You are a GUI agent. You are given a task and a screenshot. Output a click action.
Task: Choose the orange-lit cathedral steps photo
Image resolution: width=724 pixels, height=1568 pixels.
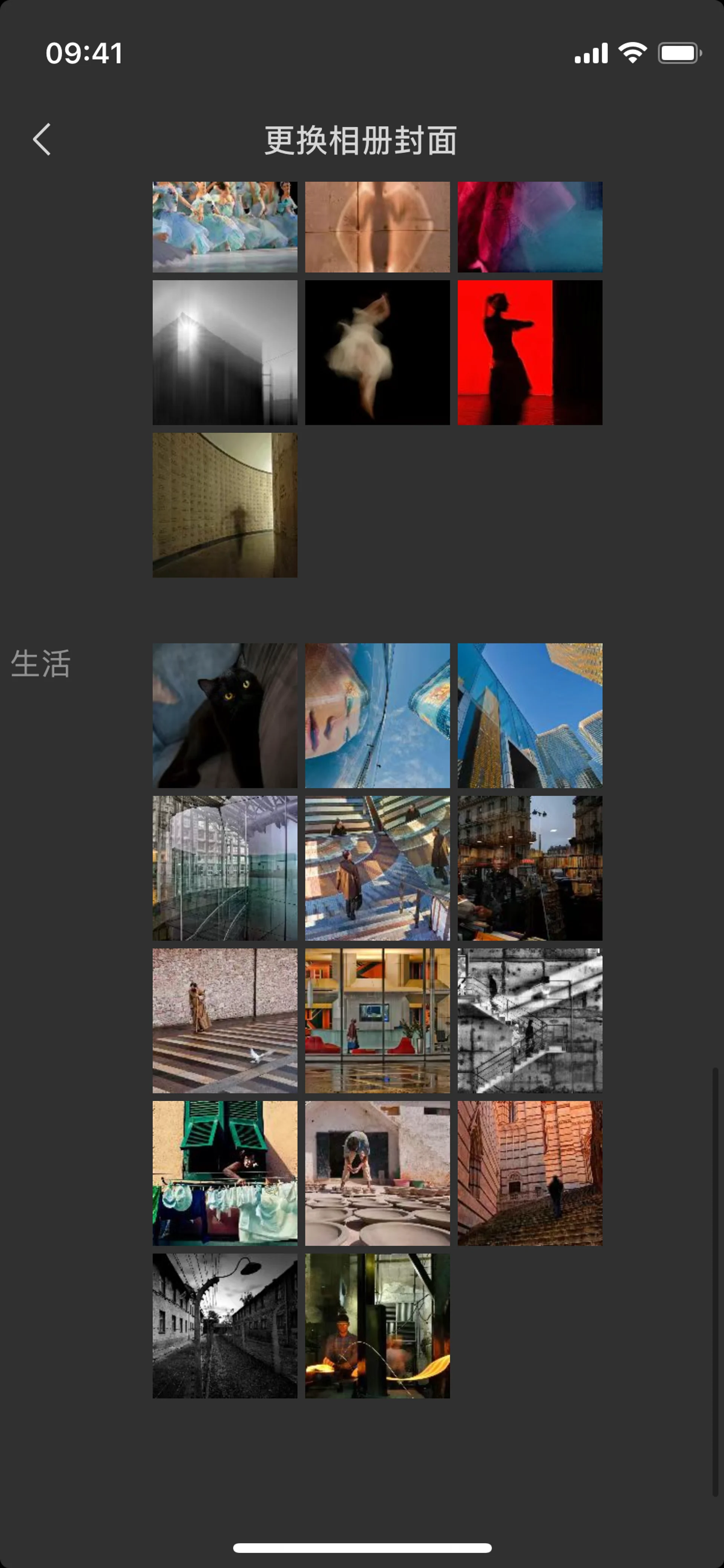(x=529, y=1172)
